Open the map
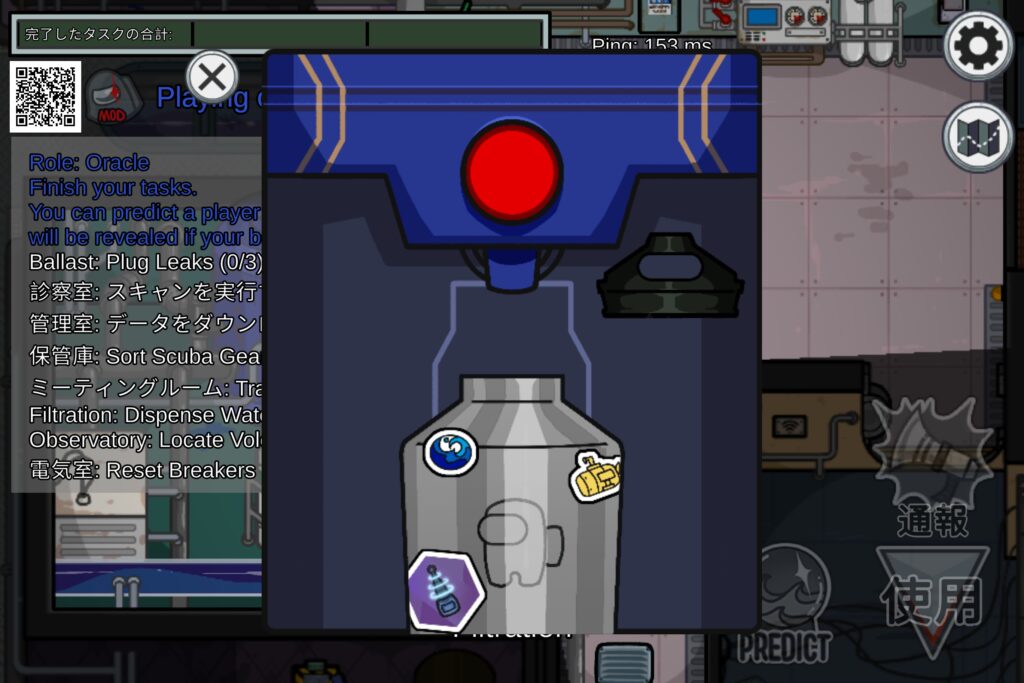 (978, 137)
